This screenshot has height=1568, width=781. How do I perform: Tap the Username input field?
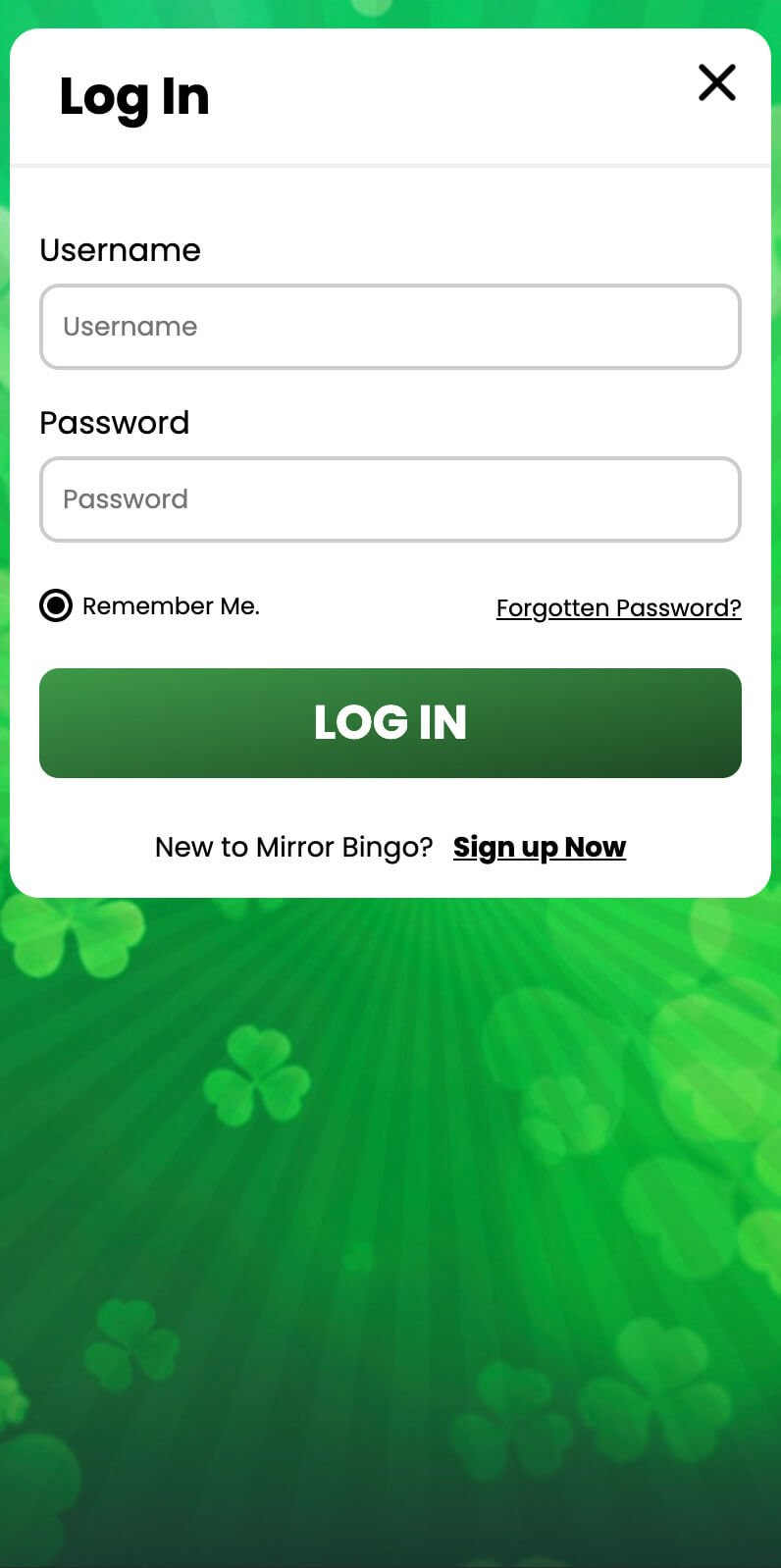390,327
